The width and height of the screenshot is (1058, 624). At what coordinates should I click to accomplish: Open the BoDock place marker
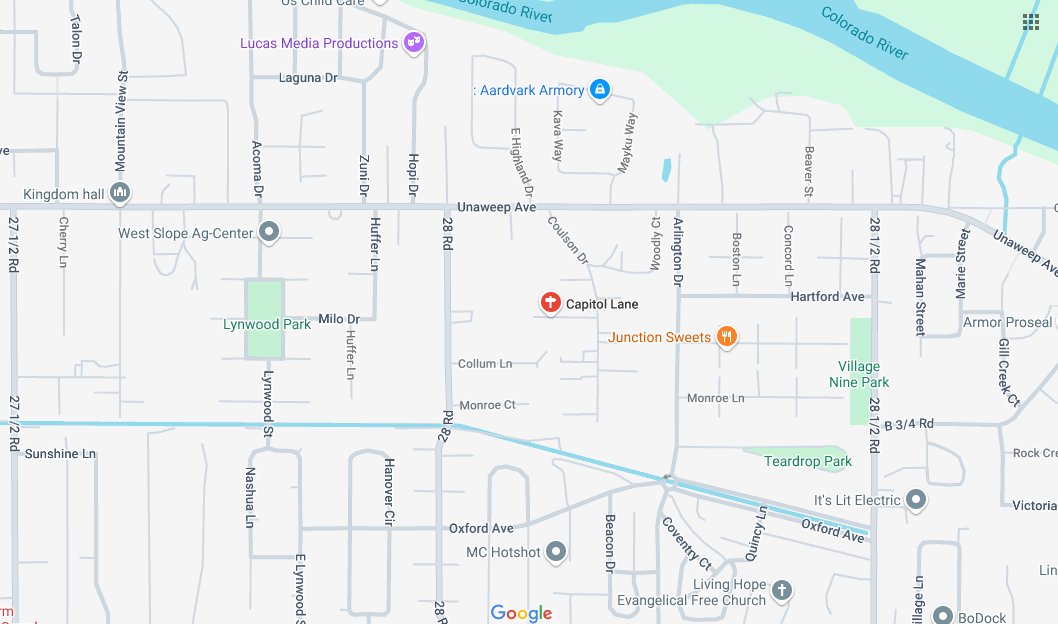tap(941, 617)
